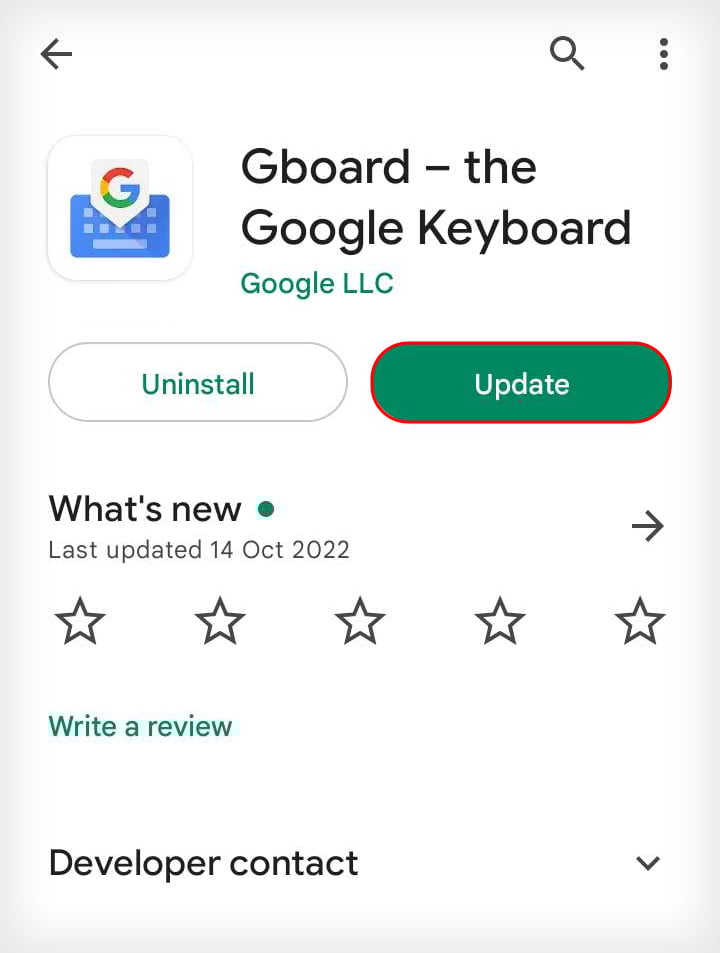Rate Gboard four stars

point(500,623)
